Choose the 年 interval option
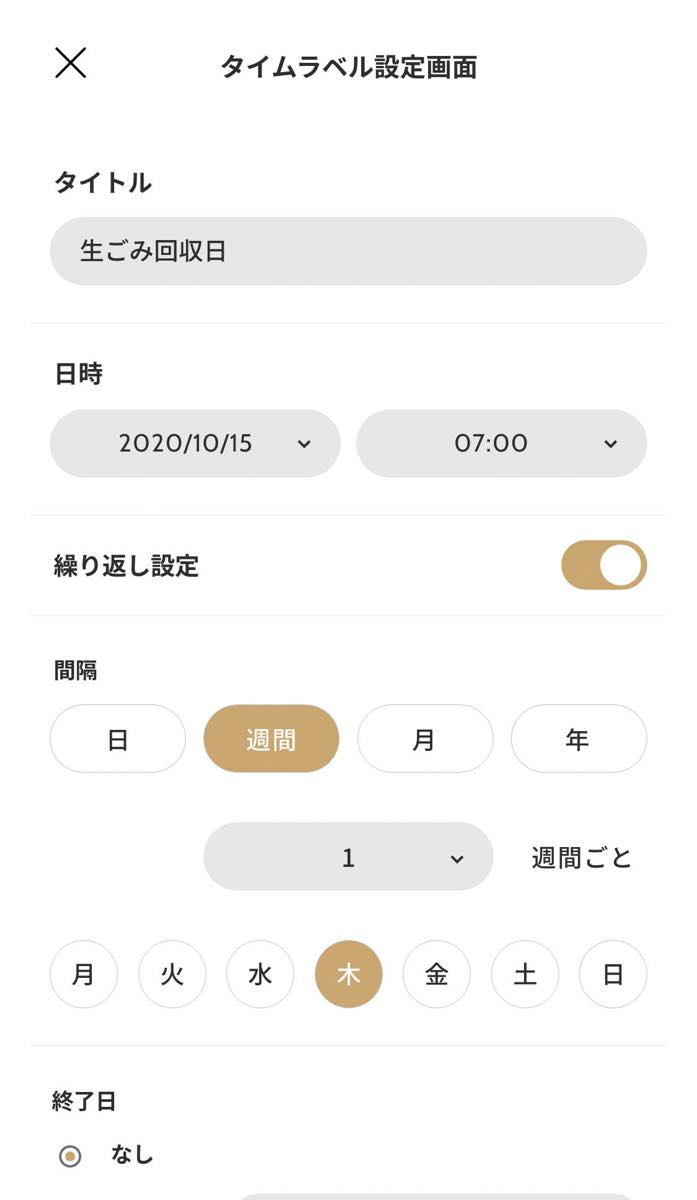 pos(578,739)
